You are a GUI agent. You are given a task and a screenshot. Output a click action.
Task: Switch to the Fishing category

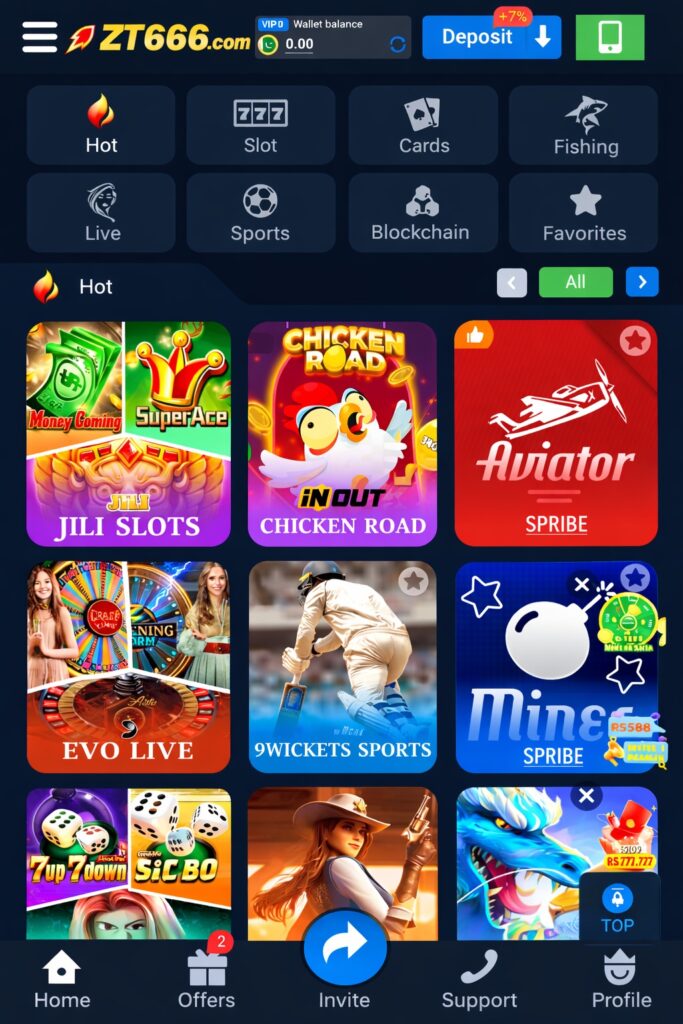tap(584, 125)
